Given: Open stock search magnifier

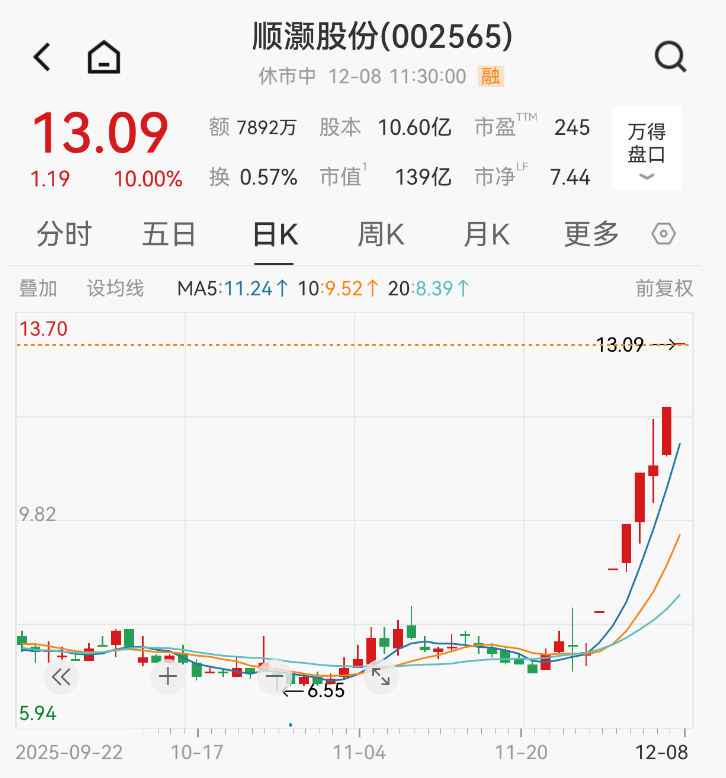Looking at the screenshot, I should coord(670,57).
